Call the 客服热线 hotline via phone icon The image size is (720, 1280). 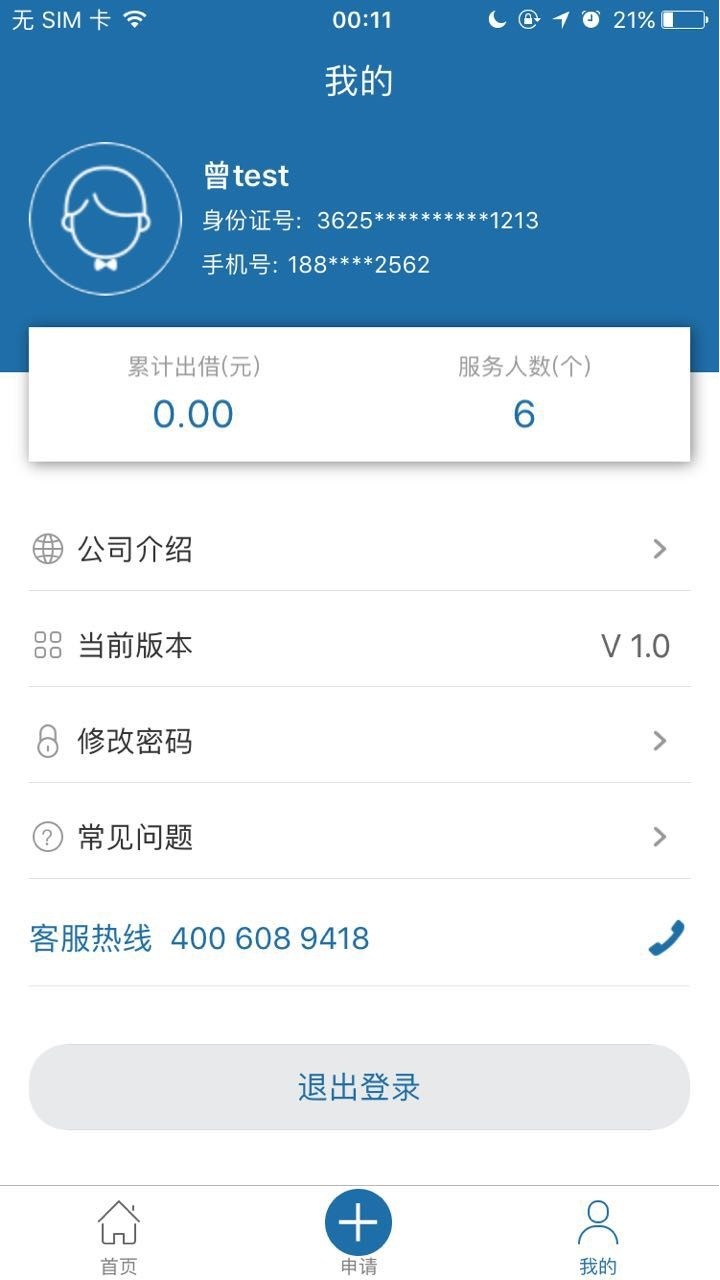coord(666,938)
